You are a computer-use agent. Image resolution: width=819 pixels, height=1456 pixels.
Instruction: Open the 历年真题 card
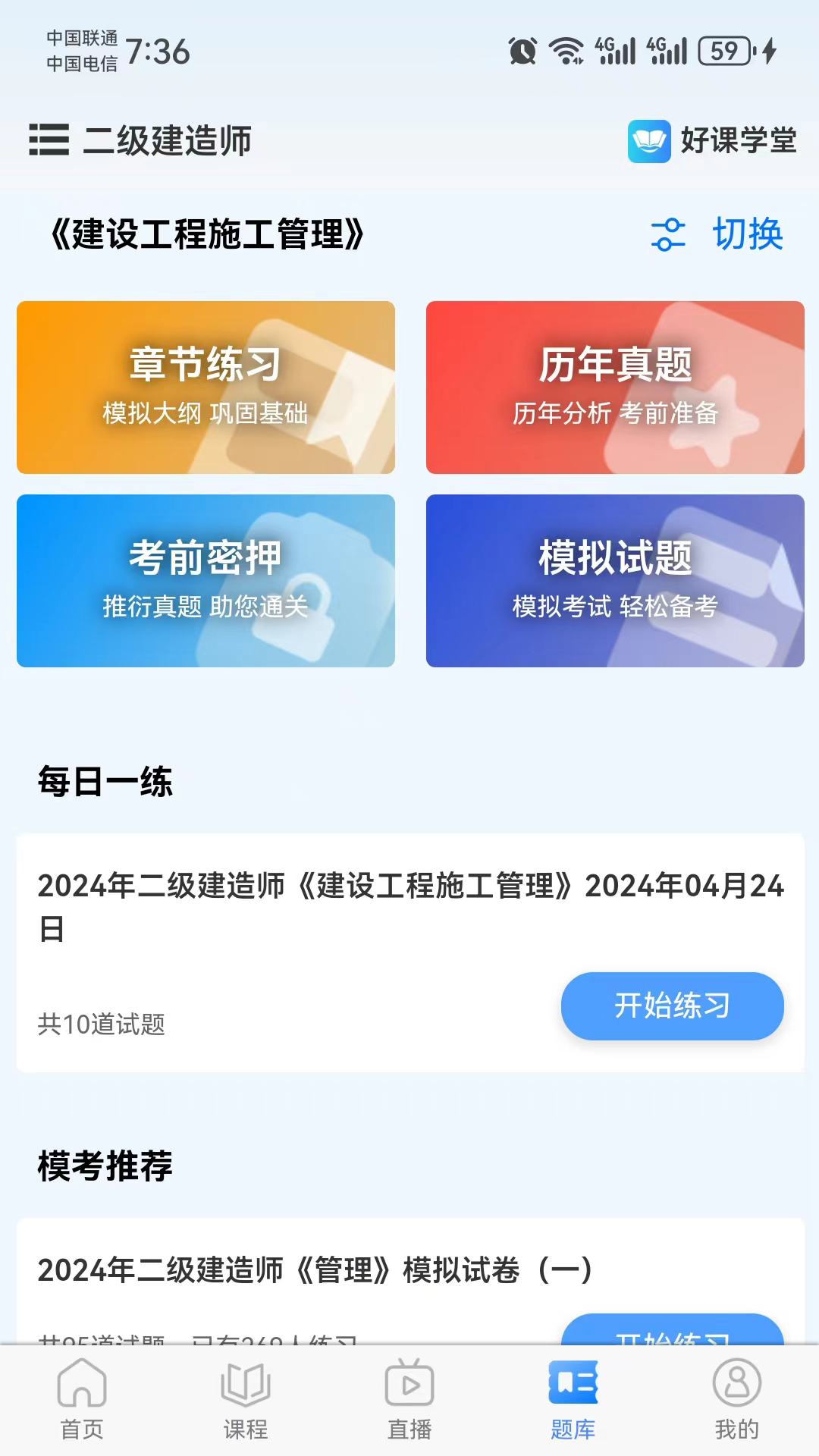[615, 388]
